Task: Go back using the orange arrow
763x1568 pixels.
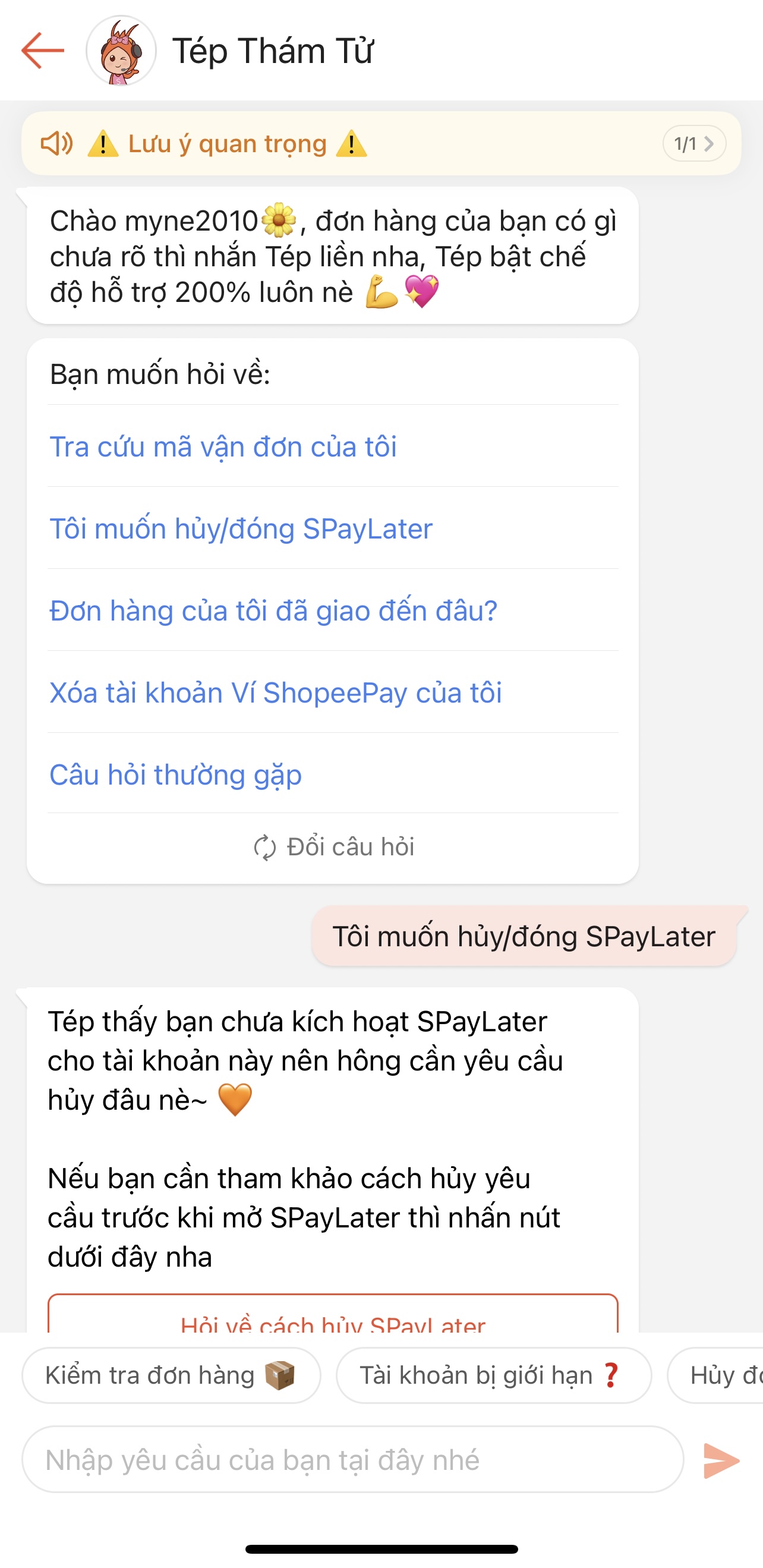Action: click(43, 51)
